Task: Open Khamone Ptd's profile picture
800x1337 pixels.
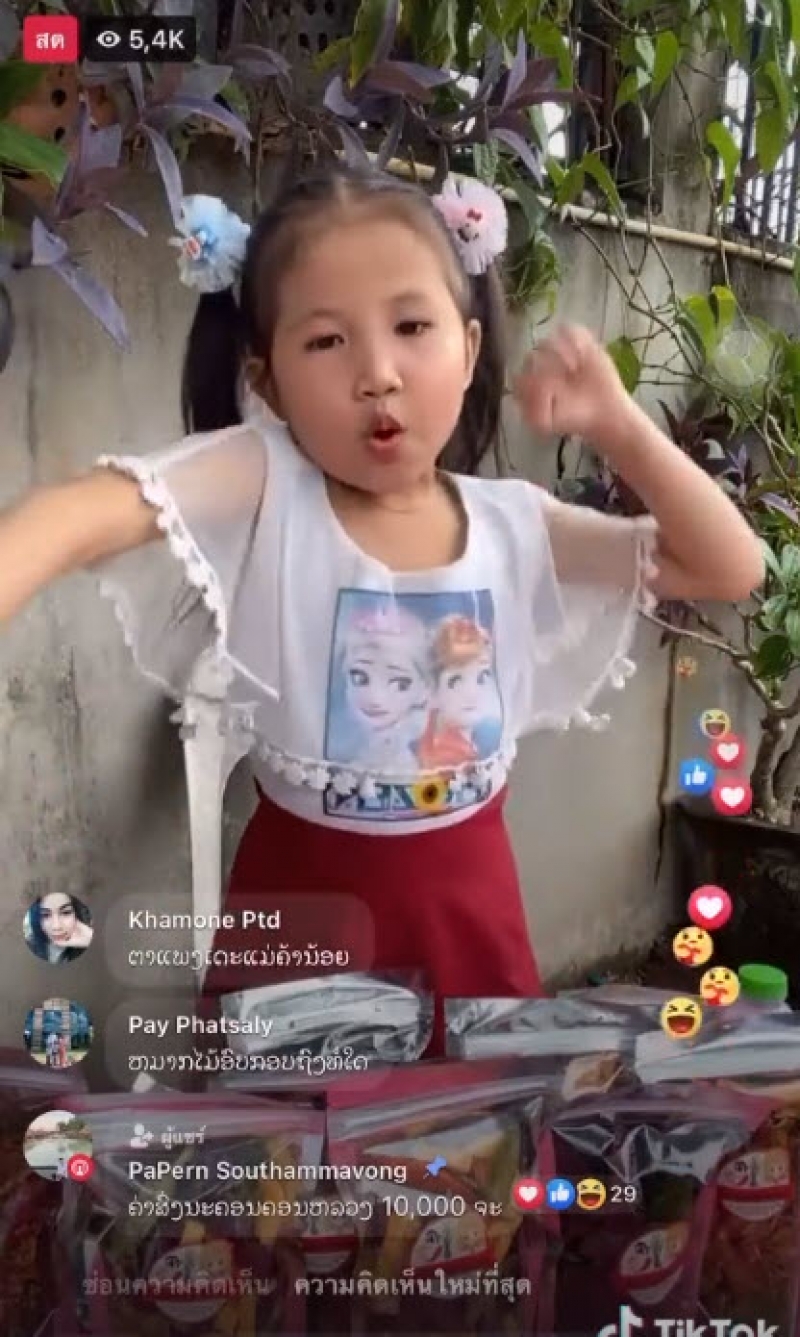Action: point(58,927)
